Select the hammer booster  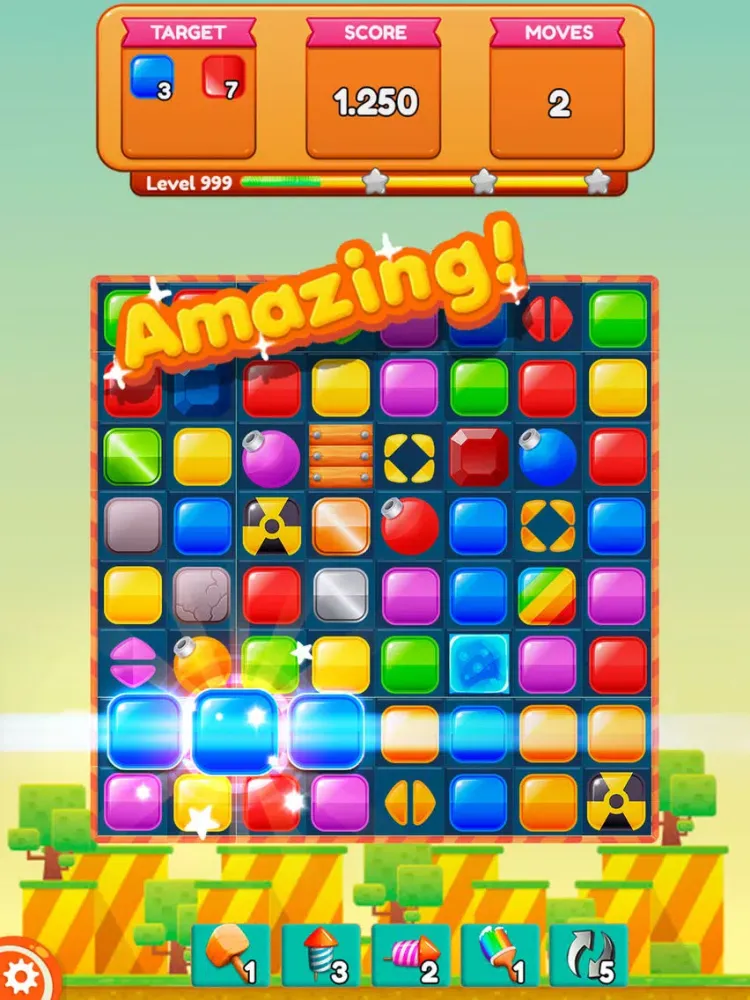point(230,955)
